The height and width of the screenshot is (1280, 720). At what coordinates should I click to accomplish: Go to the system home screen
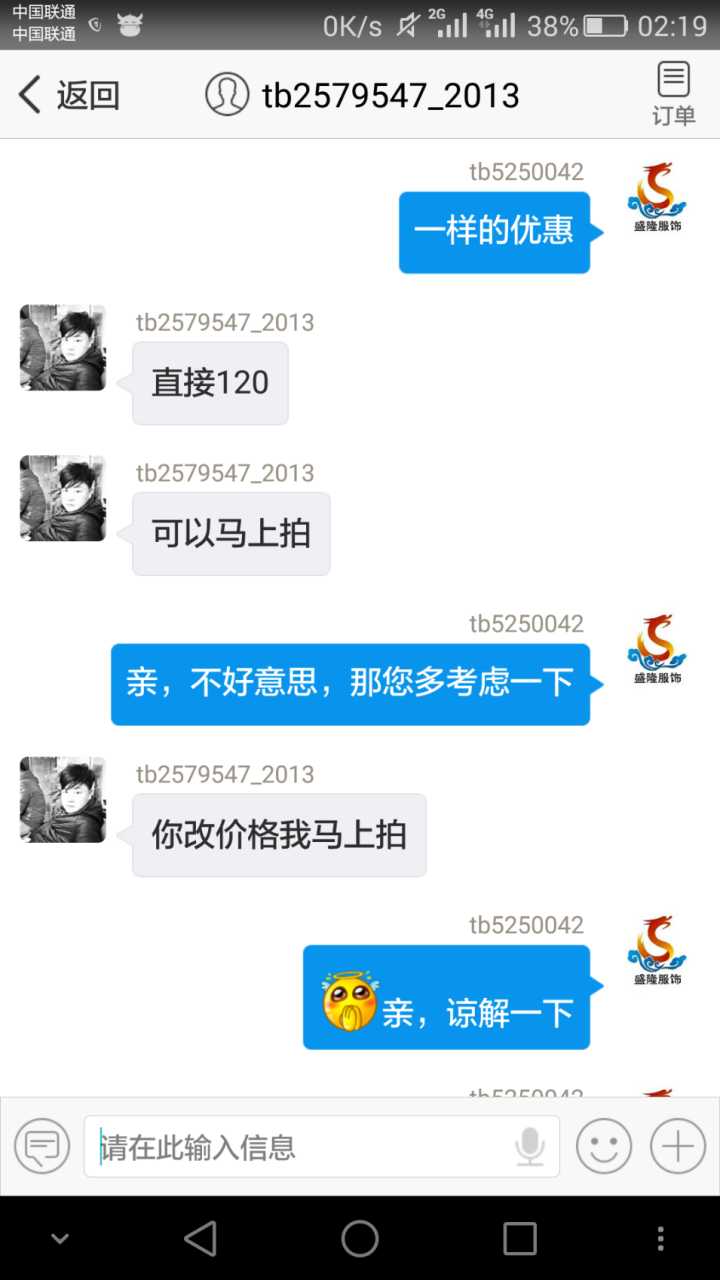pos(360,1238)
